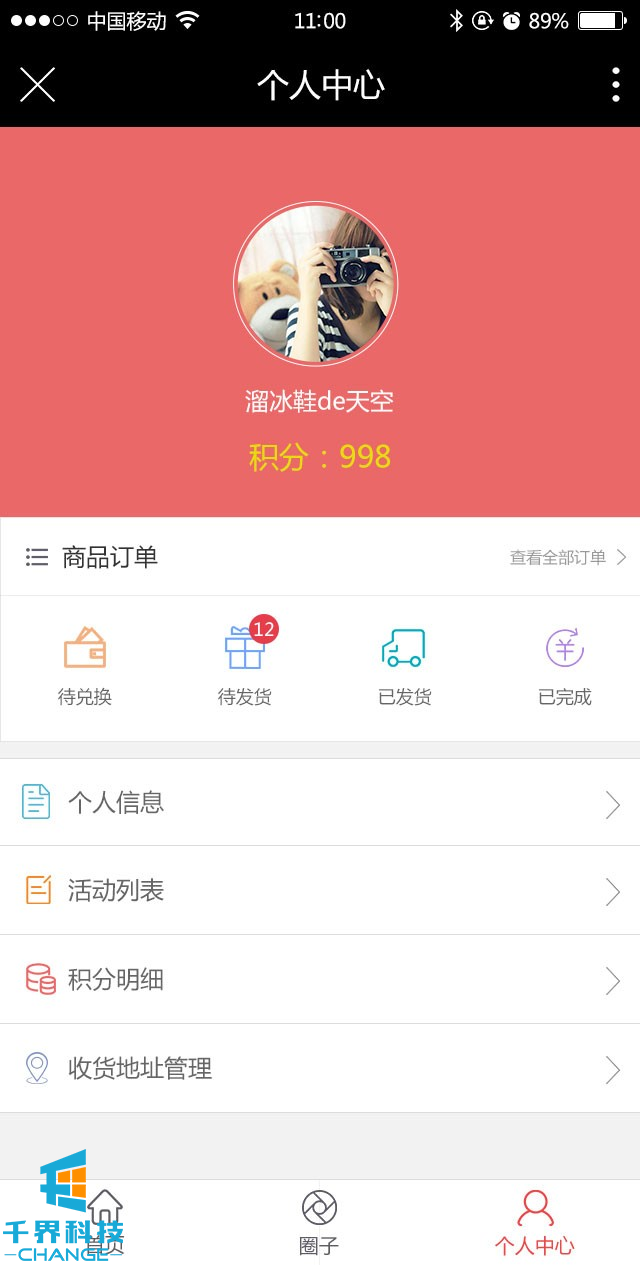This screenshot has height=1265, width=640.
Task: Tap the profile avatar photo
Action: coord(315,285)
